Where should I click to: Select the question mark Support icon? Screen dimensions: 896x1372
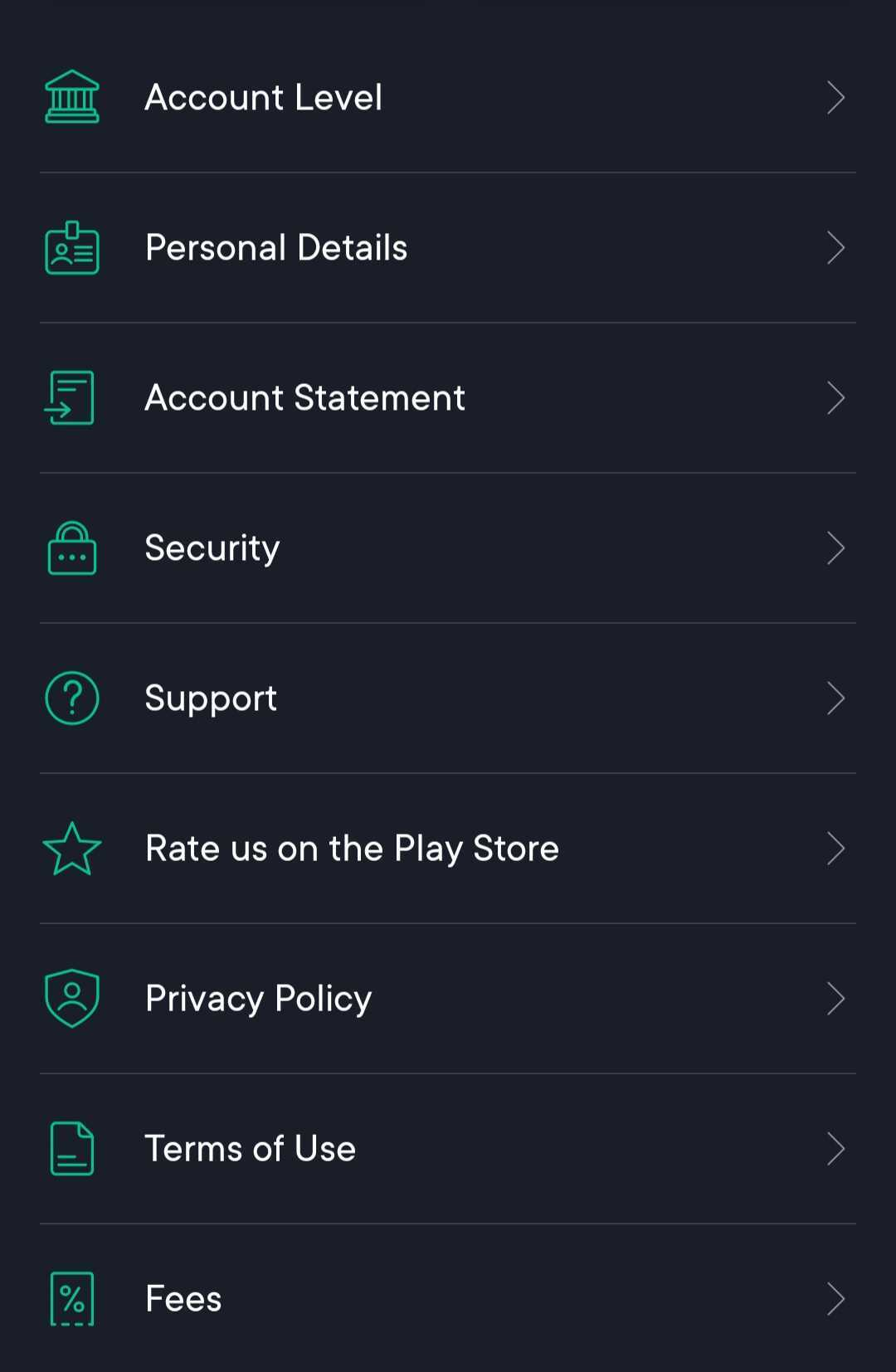coord(71,698)
